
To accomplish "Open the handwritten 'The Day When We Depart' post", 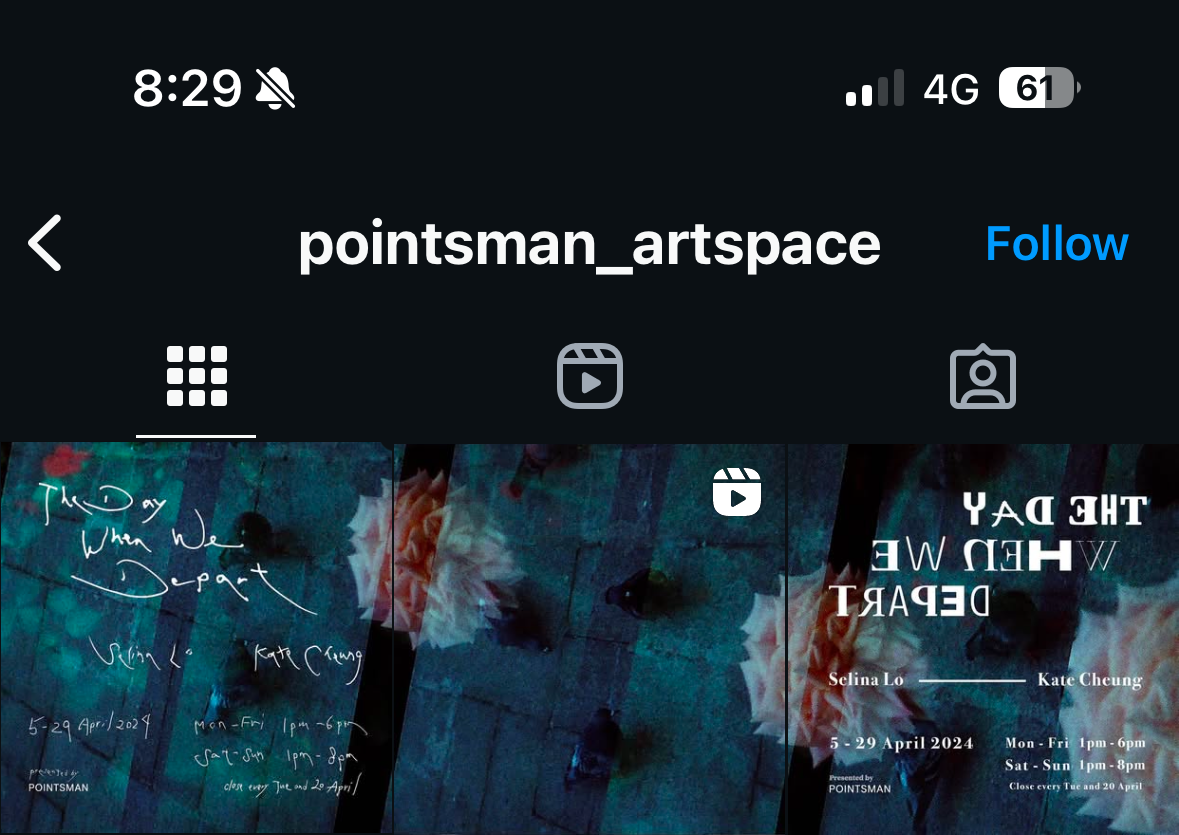I will pyautogui.click(x=196, y=640).
